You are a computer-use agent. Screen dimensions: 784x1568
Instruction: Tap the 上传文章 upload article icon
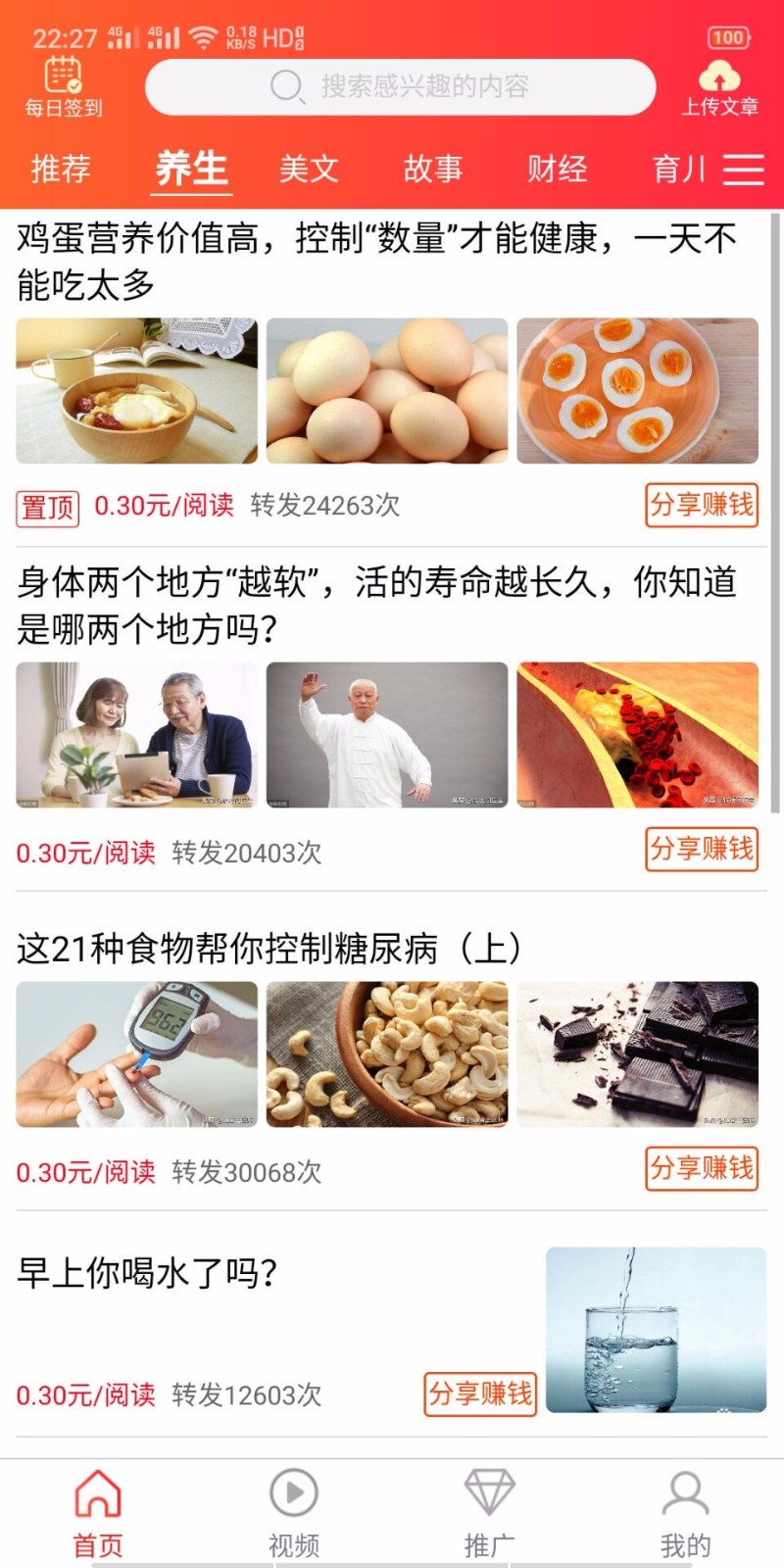pyautogui.click(x=720, y=83)
